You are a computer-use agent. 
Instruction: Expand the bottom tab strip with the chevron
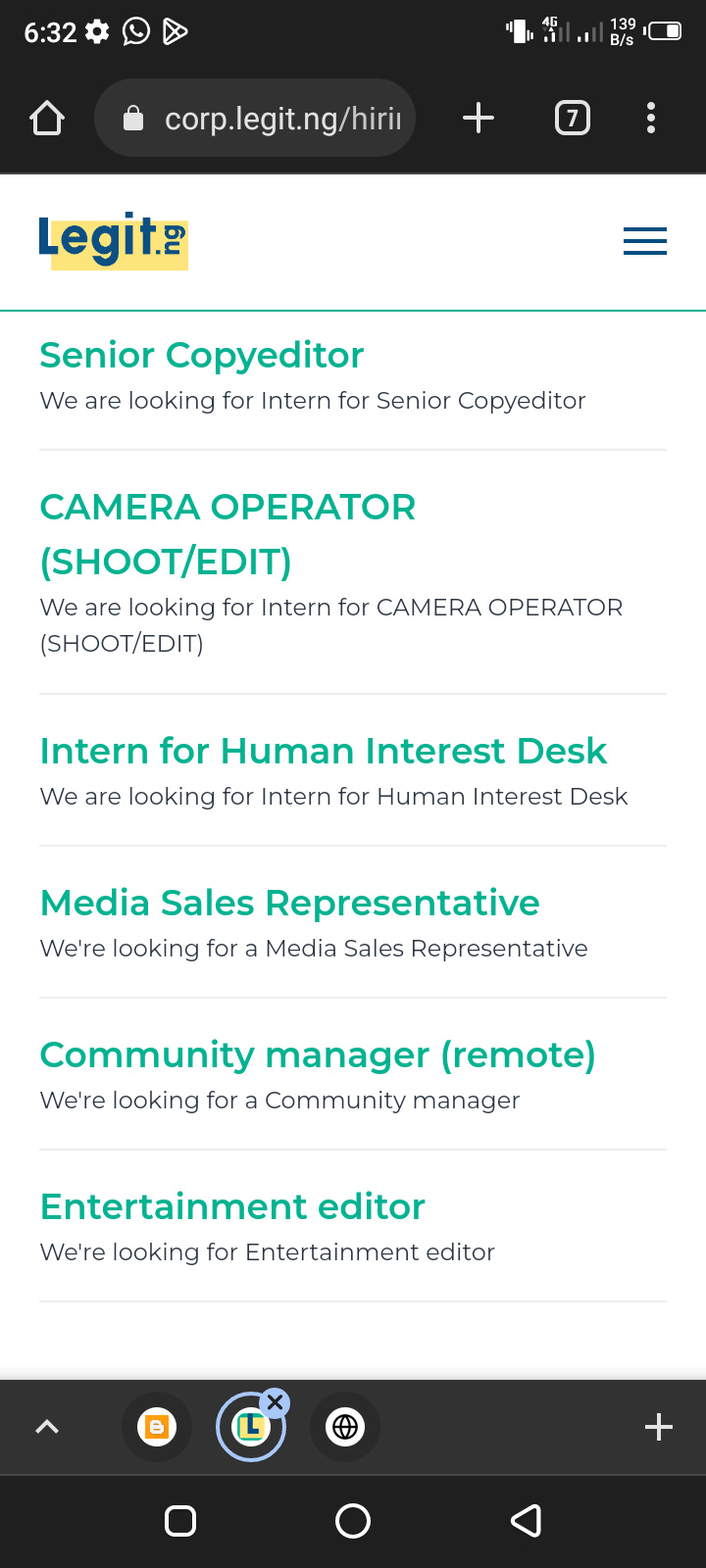coord(47,1427)
